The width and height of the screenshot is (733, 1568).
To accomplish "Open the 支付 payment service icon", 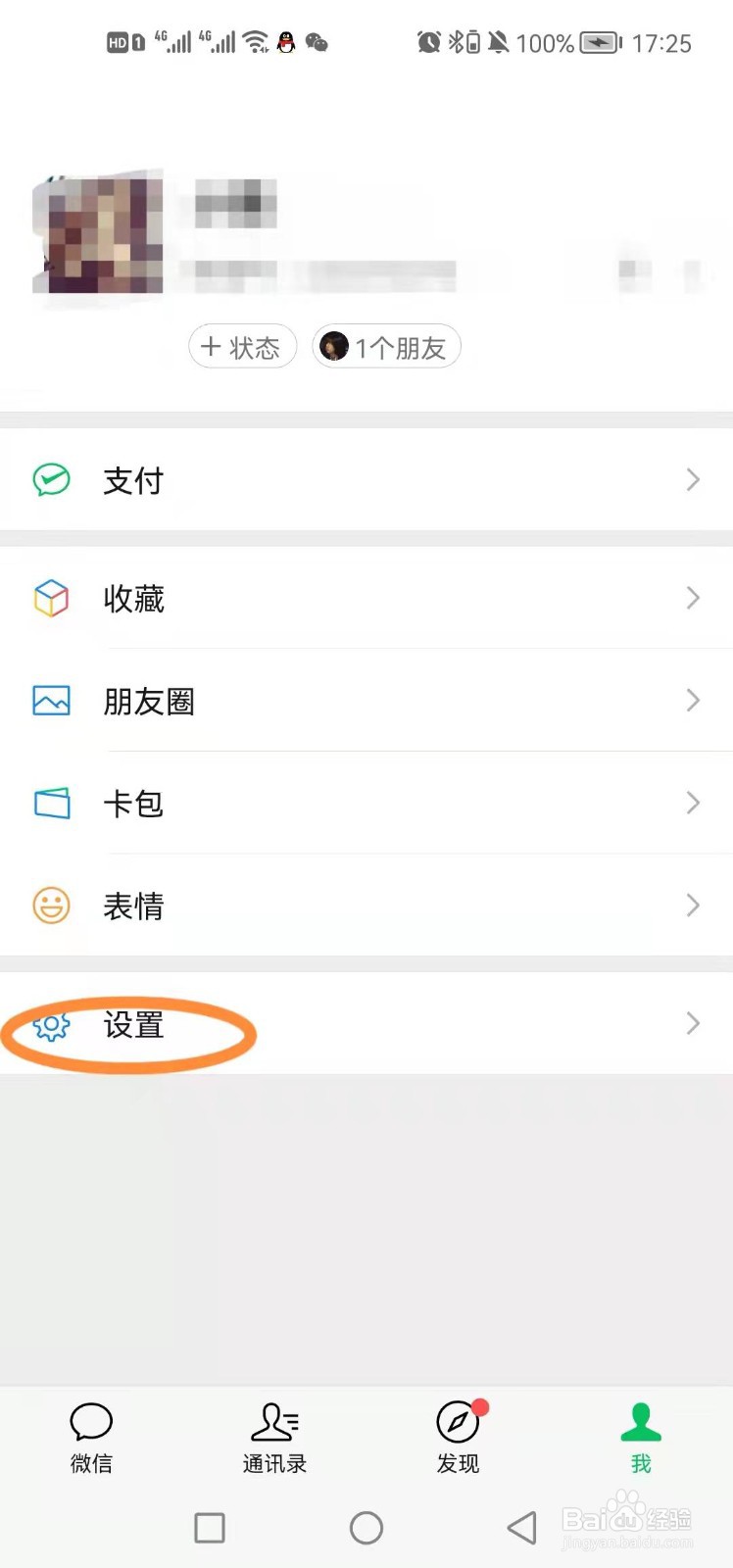I will click(x=51, y=480).
